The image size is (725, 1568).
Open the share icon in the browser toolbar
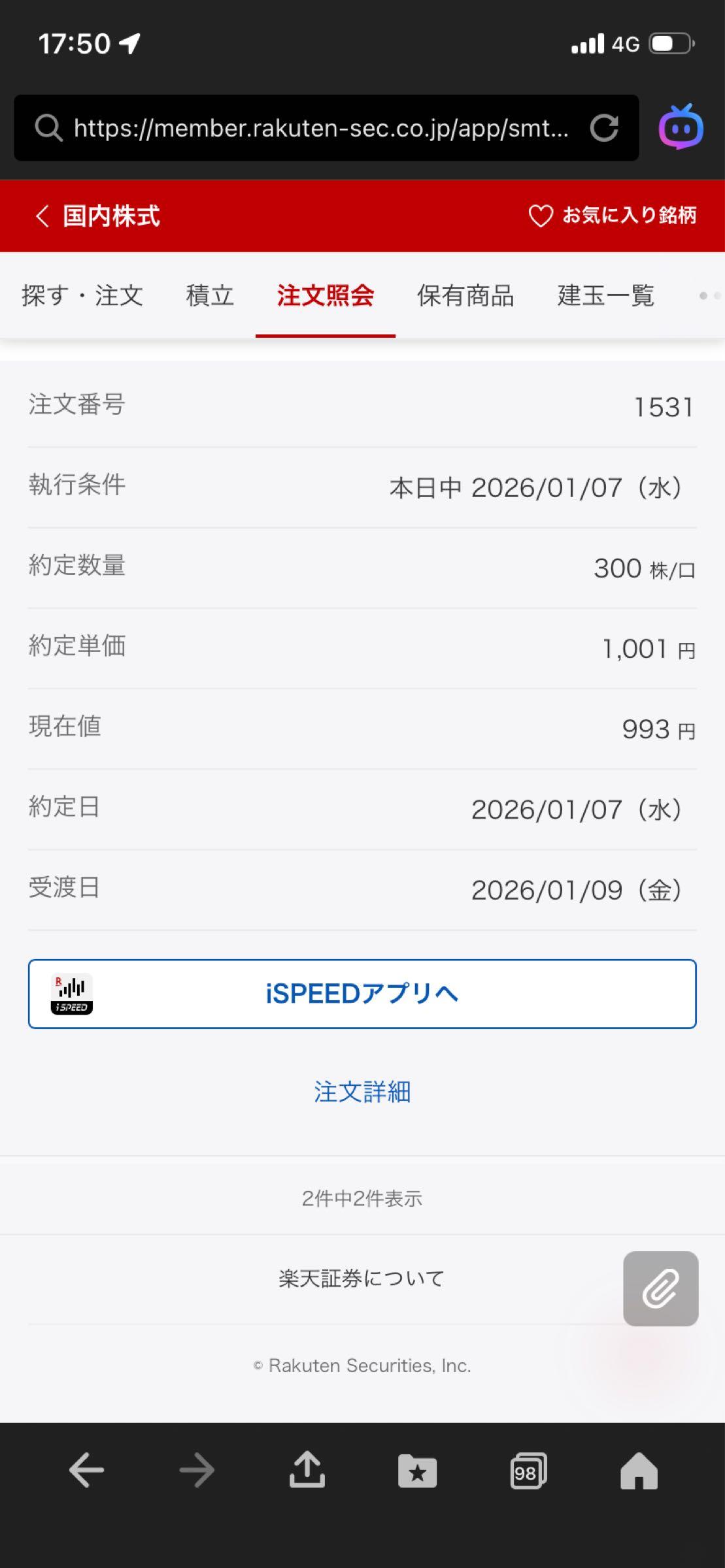point(307,1471)
